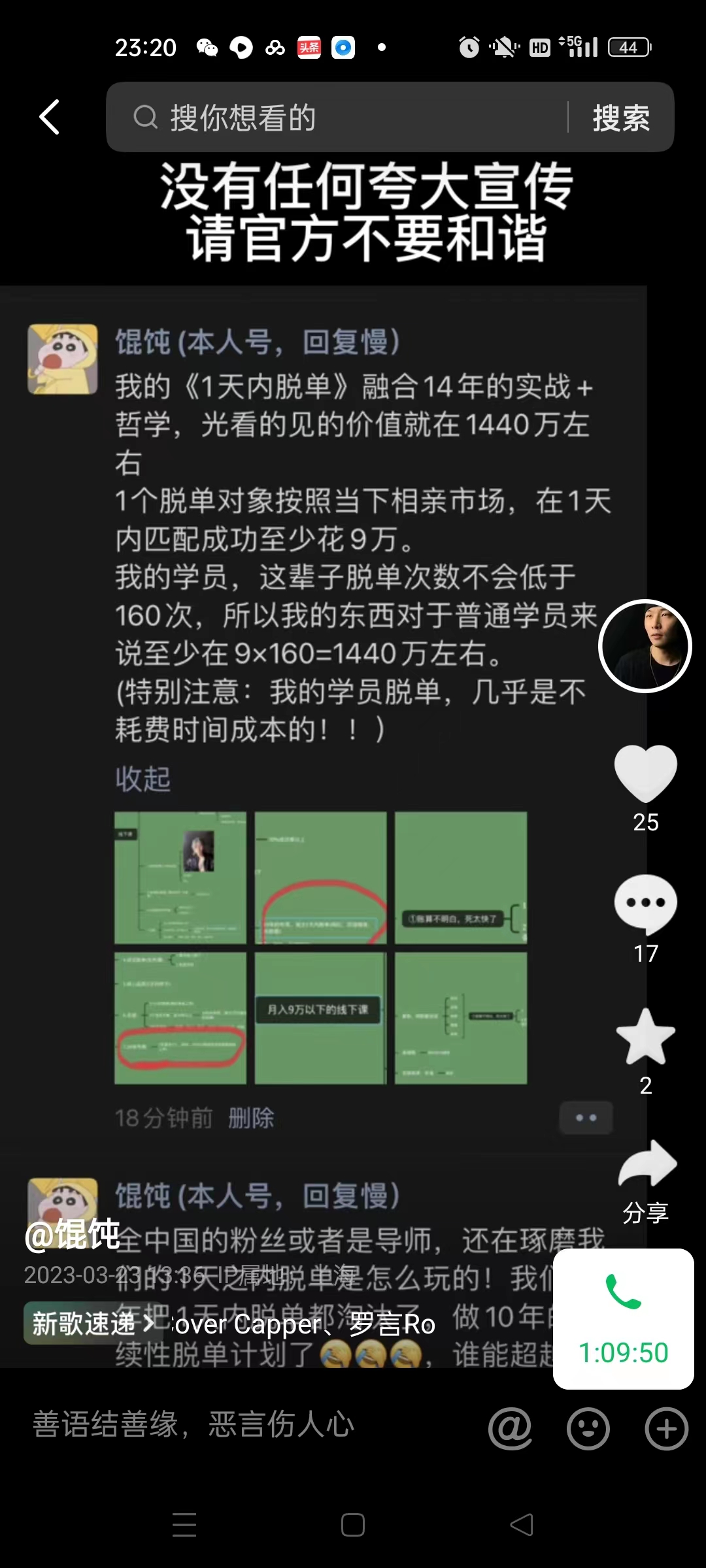Mention someone with the @ icon
Viewport: 706px width, 1568px height.
pos(510,1429)
